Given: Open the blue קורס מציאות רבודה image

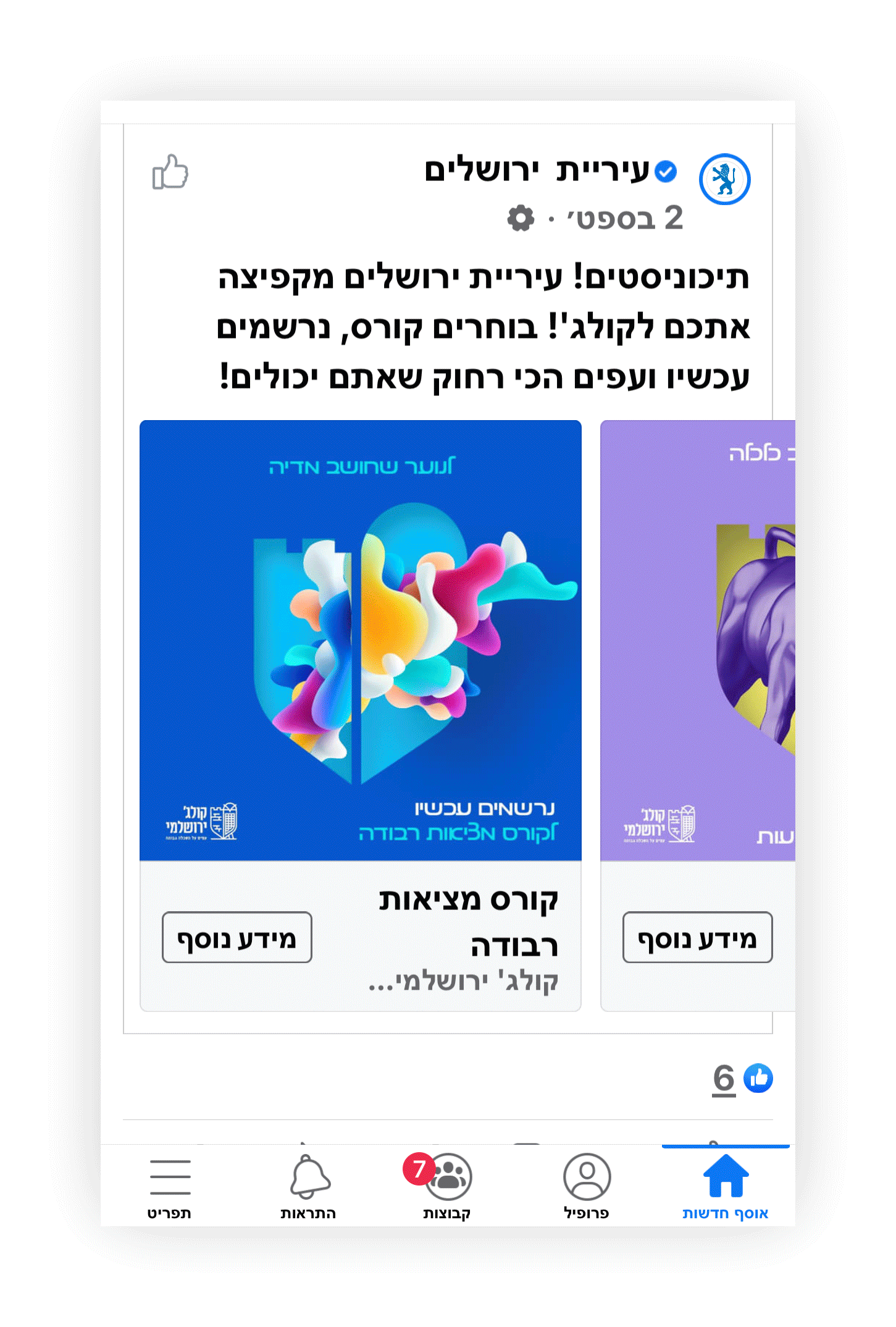Looking at the screenshot, I should (x=361, y=640).
